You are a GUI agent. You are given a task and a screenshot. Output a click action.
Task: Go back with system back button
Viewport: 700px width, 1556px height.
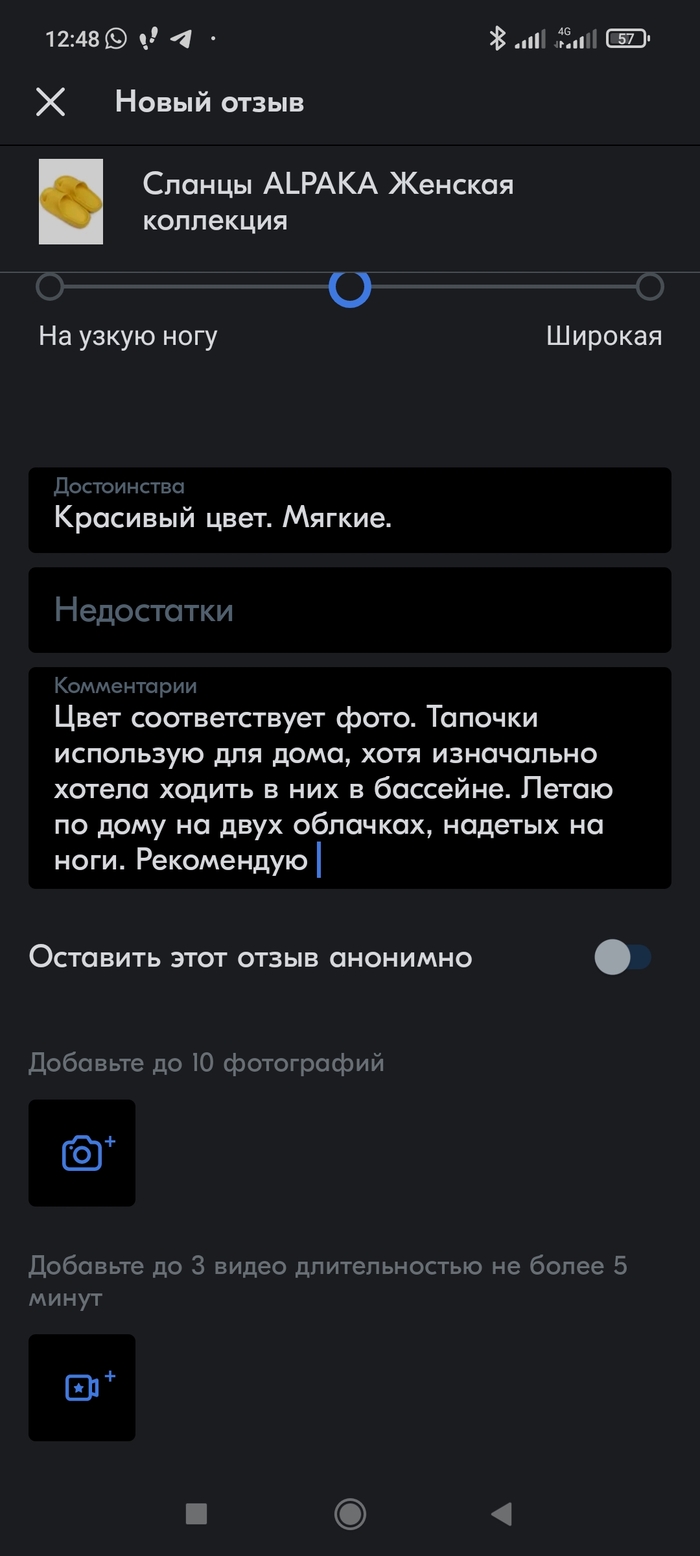click(x=501, y=1514)
